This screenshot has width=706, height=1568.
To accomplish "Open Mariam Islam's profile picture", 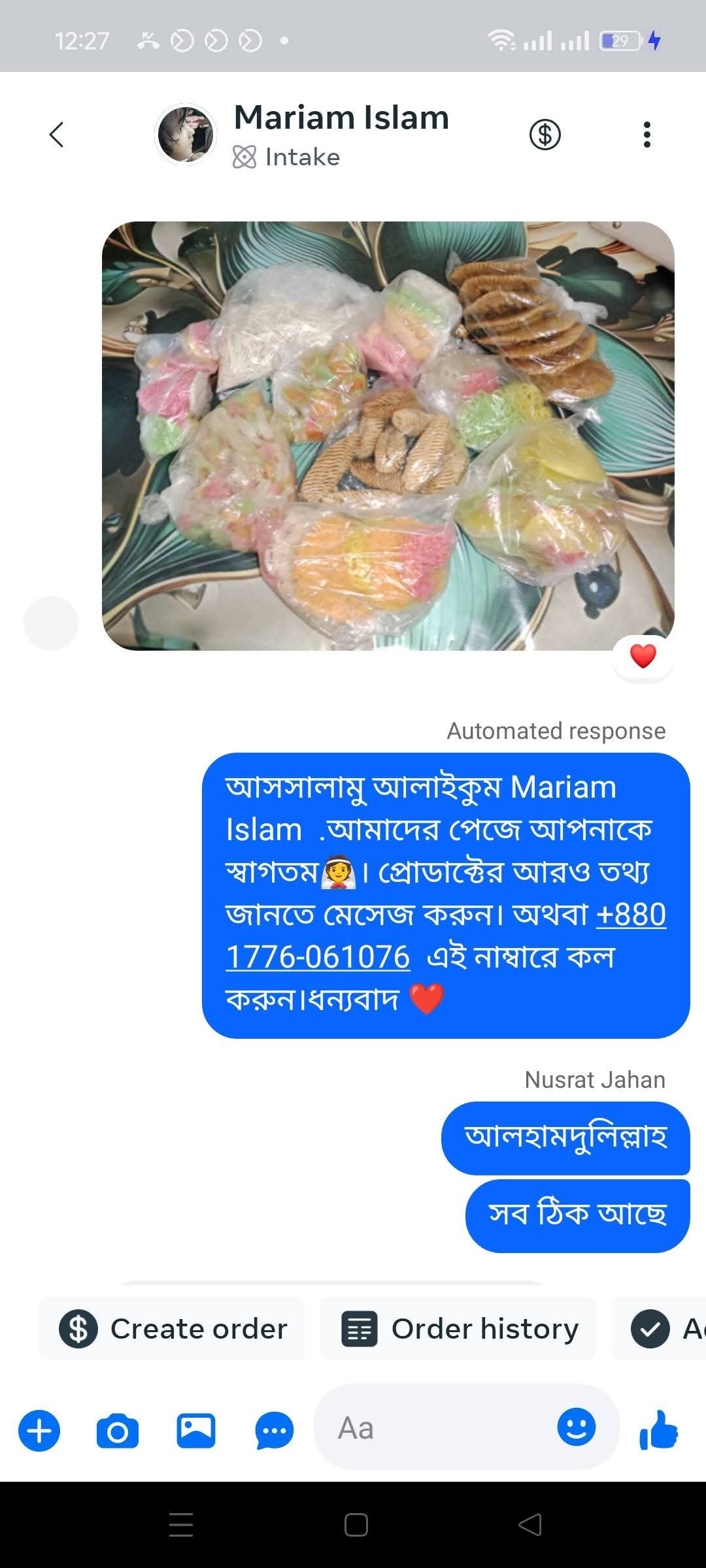I will (x=186, y=135).
